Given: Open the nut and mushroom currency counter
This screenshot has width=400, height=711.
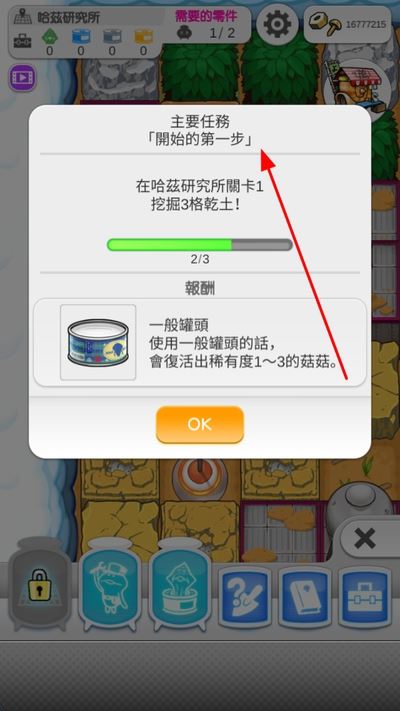Looking at the screenshot, I should (347, 24).
